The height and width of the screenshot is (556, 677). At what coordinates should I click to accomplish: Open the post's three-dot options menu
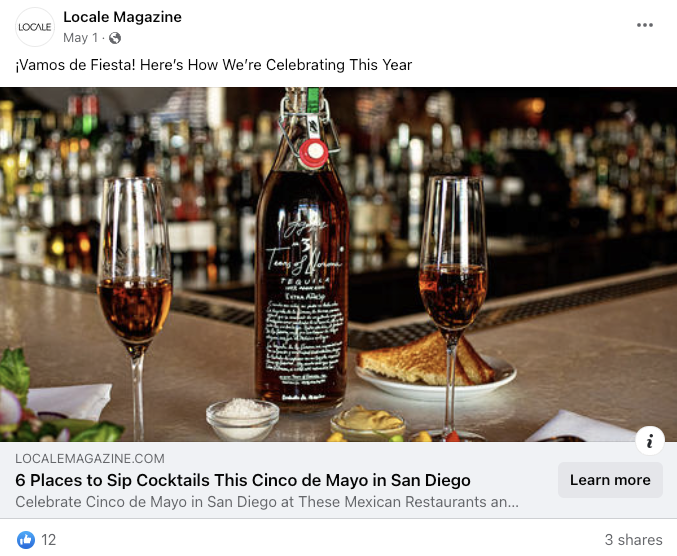tap(646, 26)
